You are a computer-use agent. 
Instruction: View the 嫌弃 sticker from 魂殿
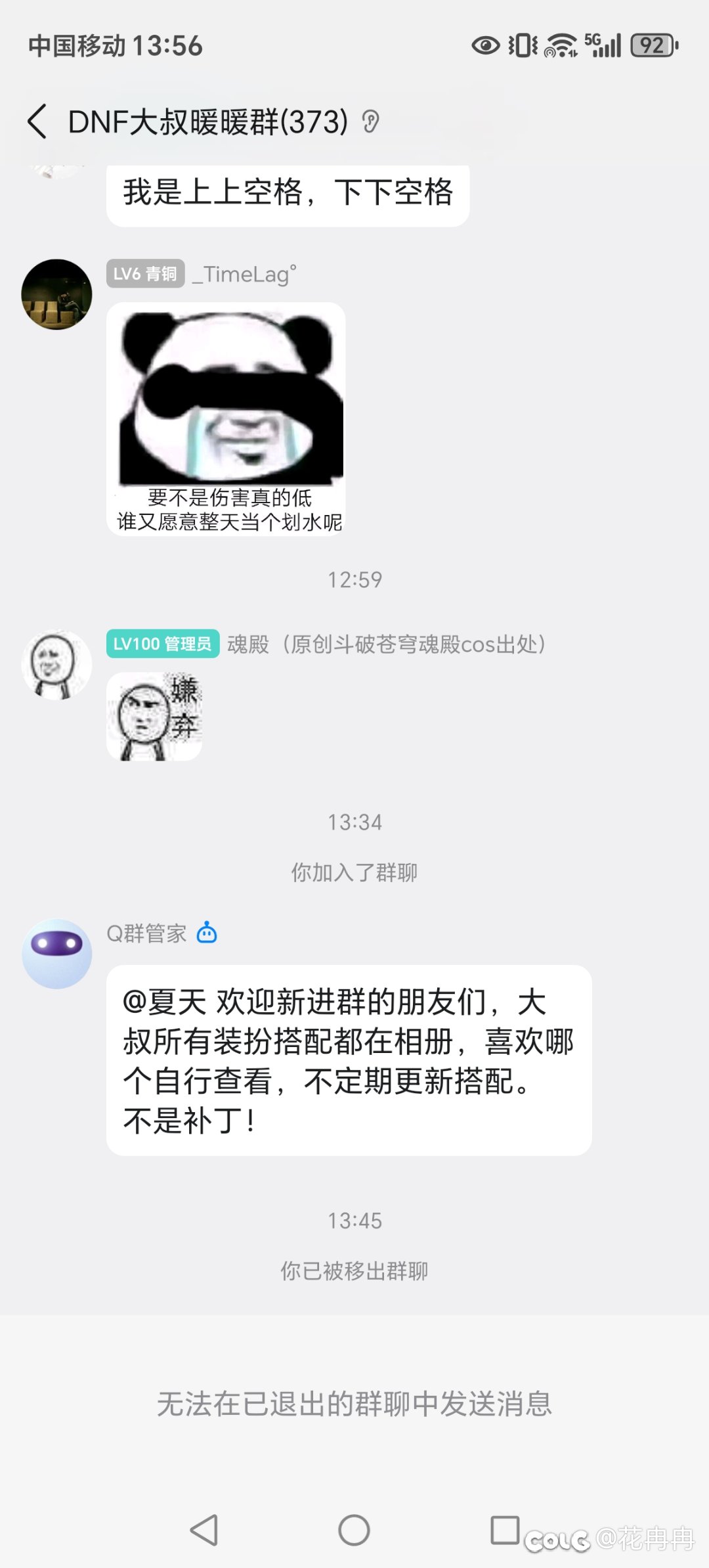154,717
